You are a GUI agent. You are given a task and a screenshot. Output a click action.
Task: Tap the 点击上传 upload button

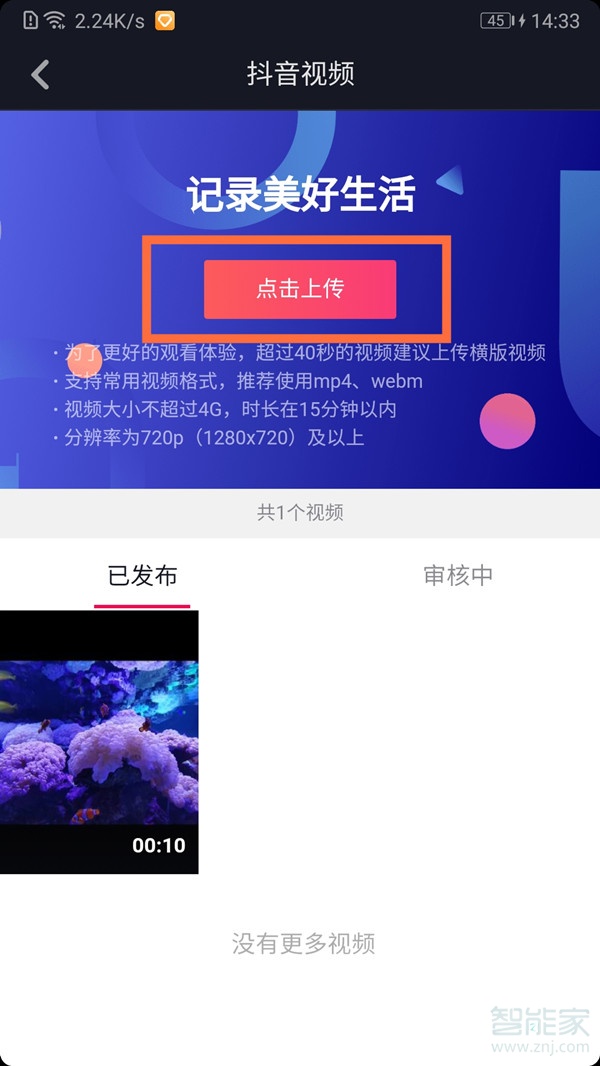[300, 289]
